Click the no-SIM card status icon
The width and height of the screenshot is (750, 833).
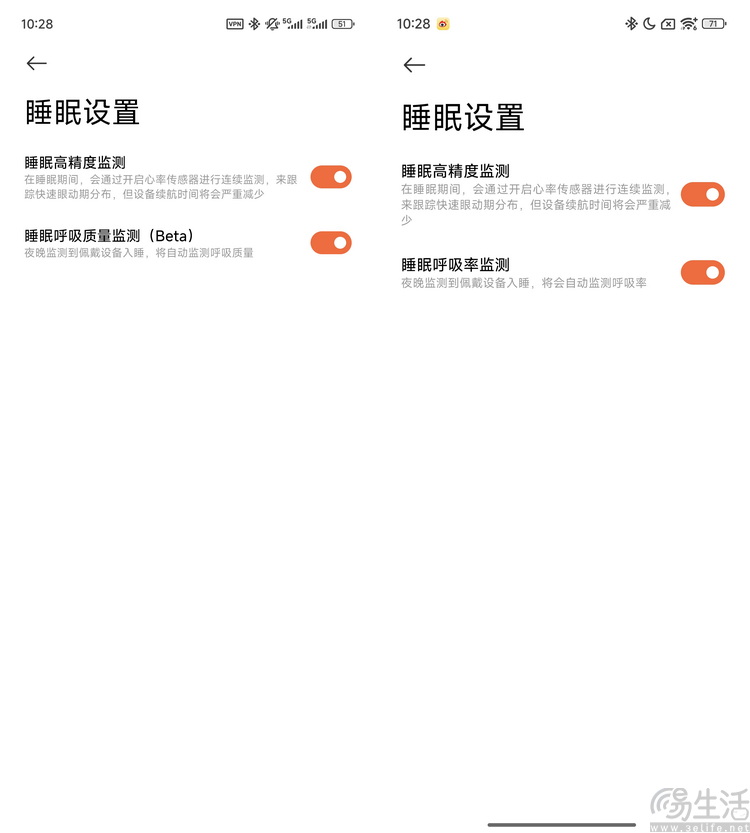[x=669, y=23]
